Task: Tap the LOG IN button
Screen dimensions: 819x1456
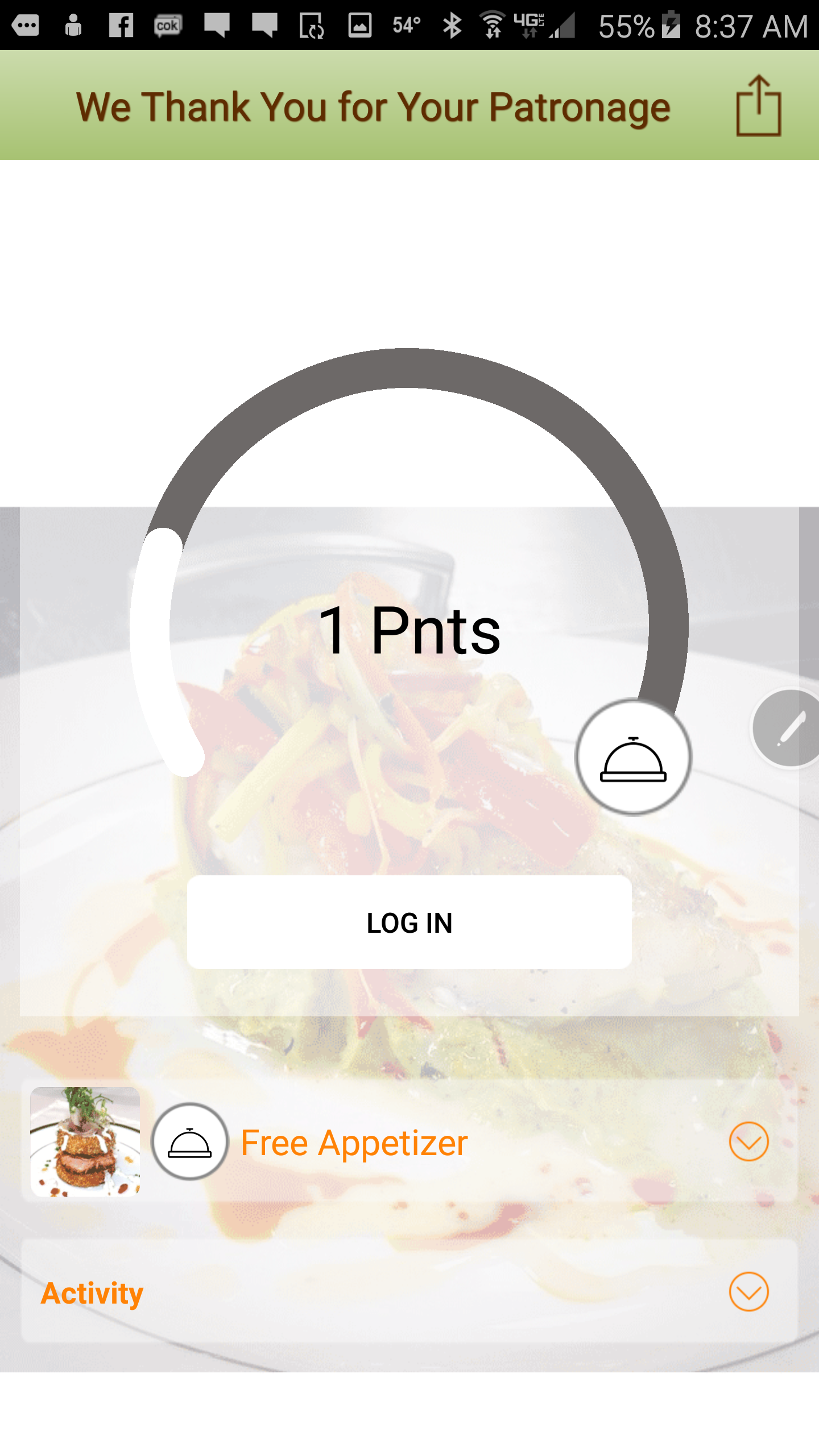Action: point(409,922)
